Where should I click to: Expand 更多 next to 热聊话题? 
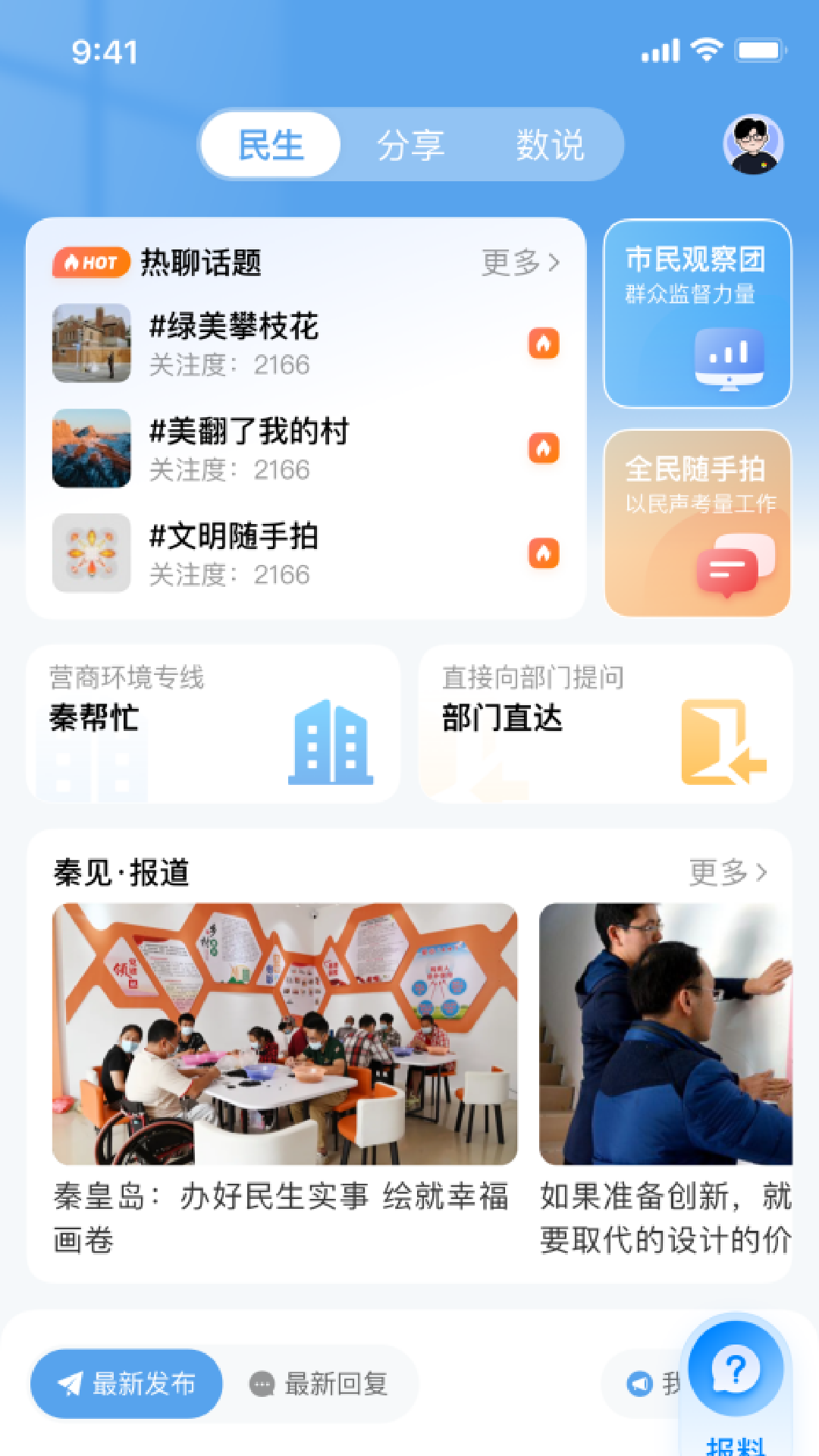click(x=519, y=262)
